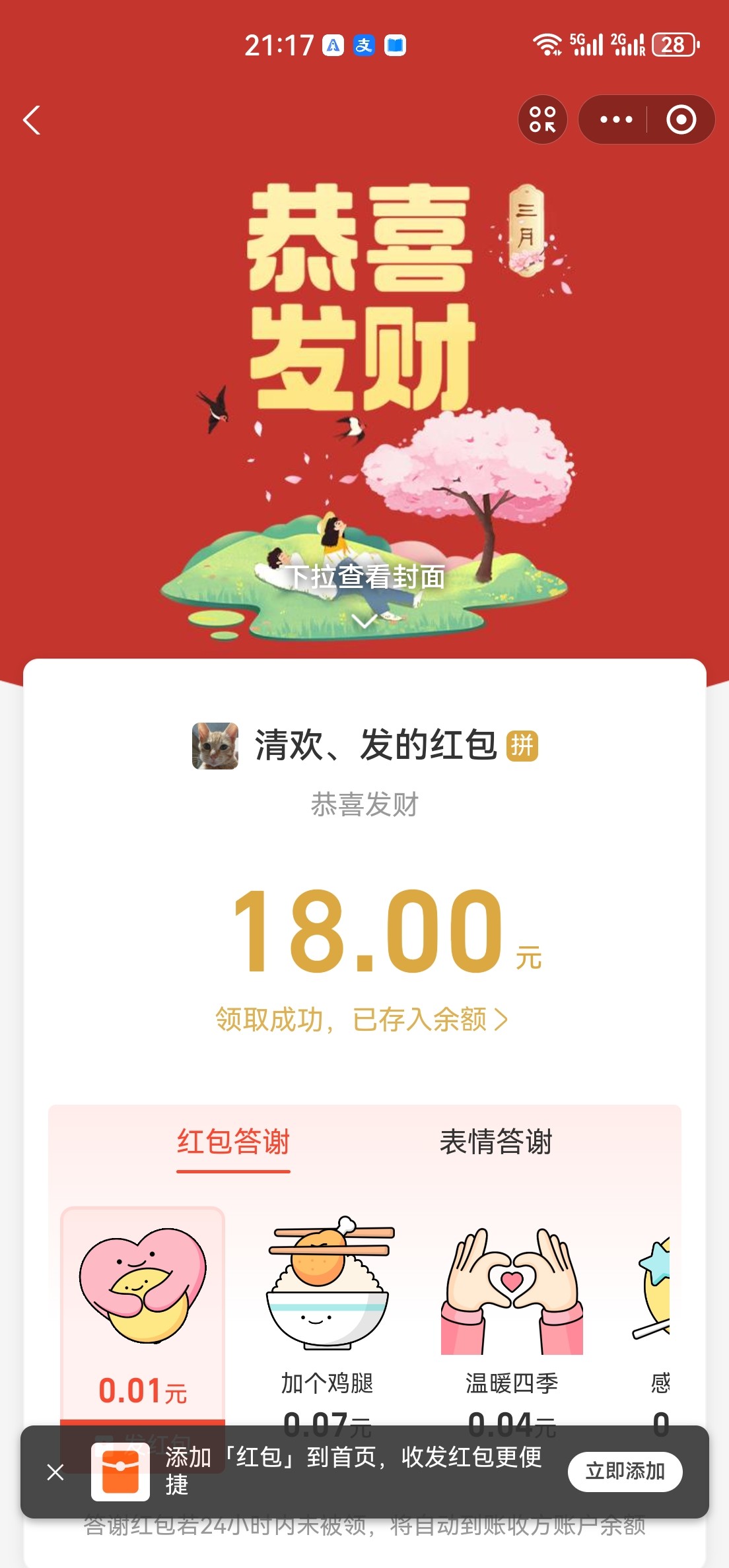729x1568 pixels.
Task: Tap 立即添加 to add 红包 shortcut
Action: click(x=625, y=1471)
